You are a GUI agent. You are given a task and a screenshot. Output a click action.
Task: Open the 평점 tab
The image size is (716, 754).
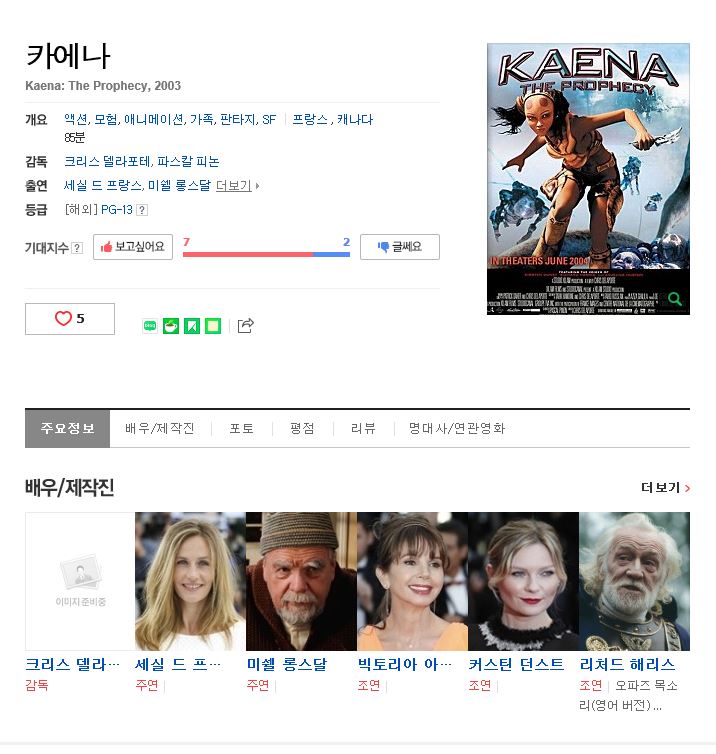(302, 428)
